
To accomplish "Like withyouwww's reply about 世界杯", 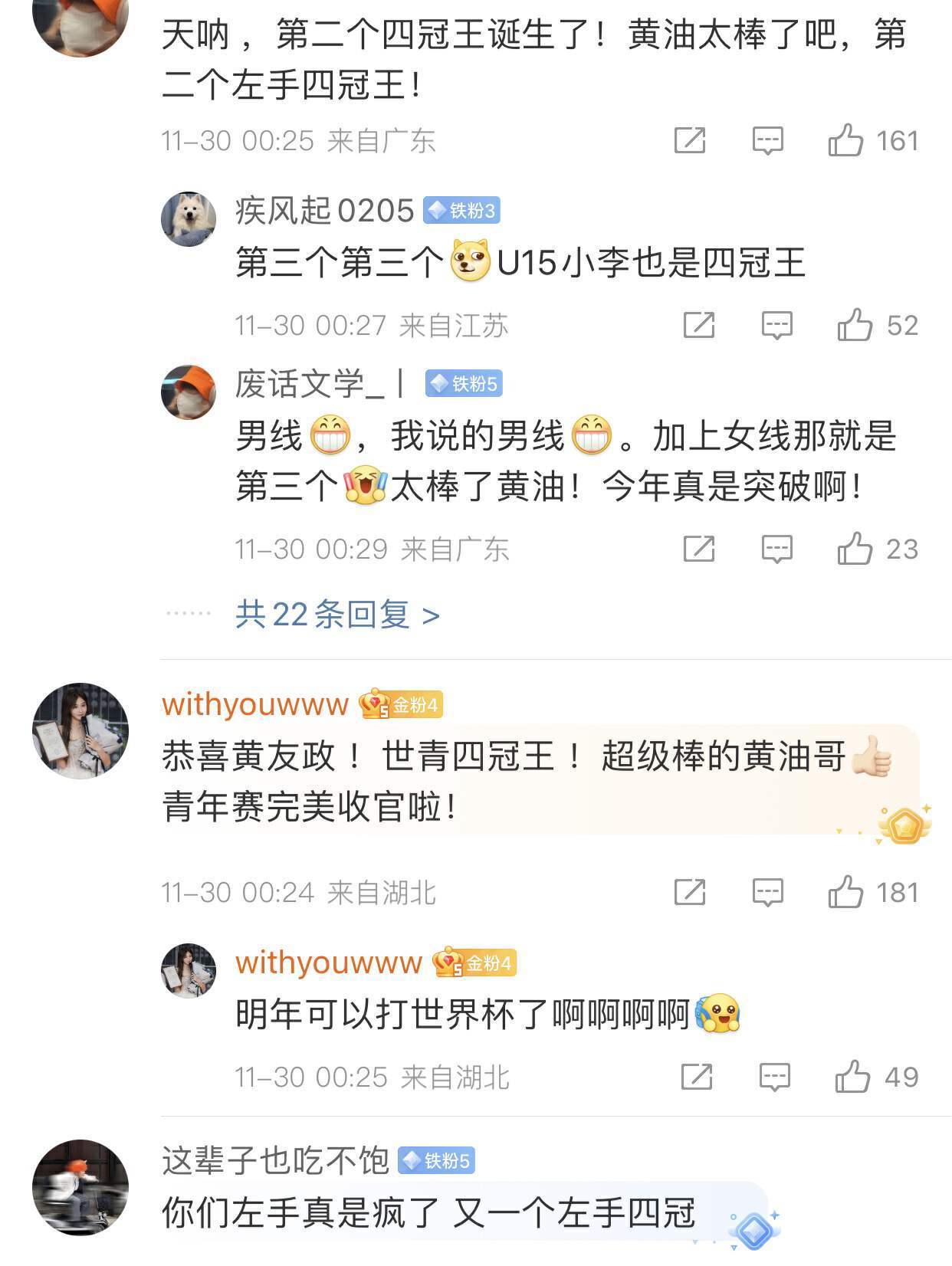I will point(853,1077).
